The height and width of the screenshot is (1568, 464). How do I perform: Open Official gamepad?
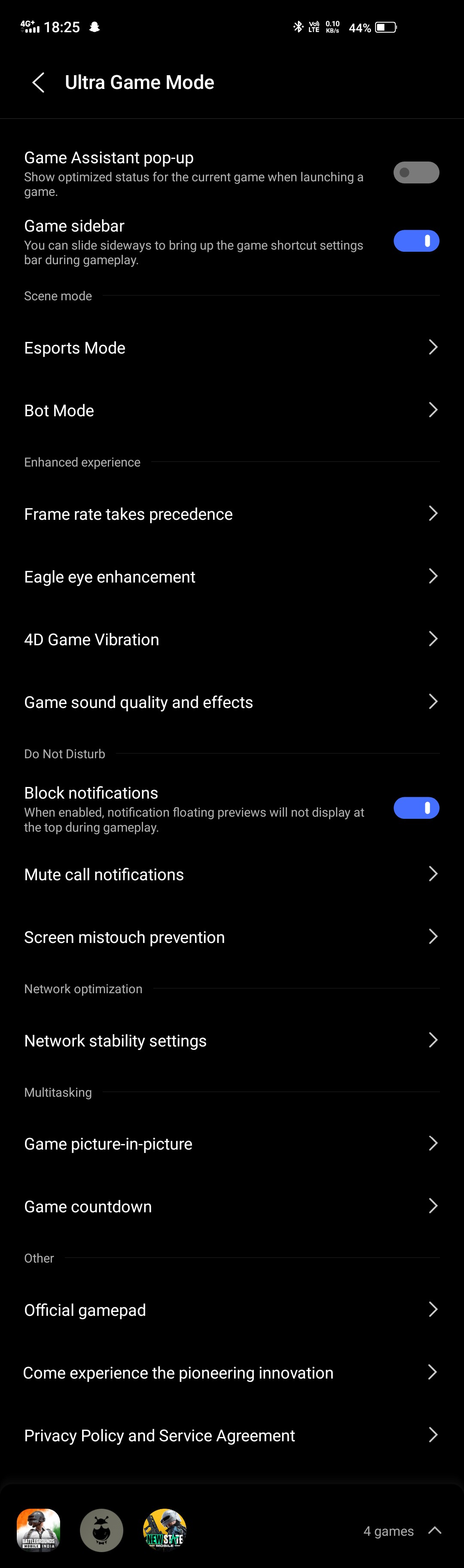[232, 1311]
